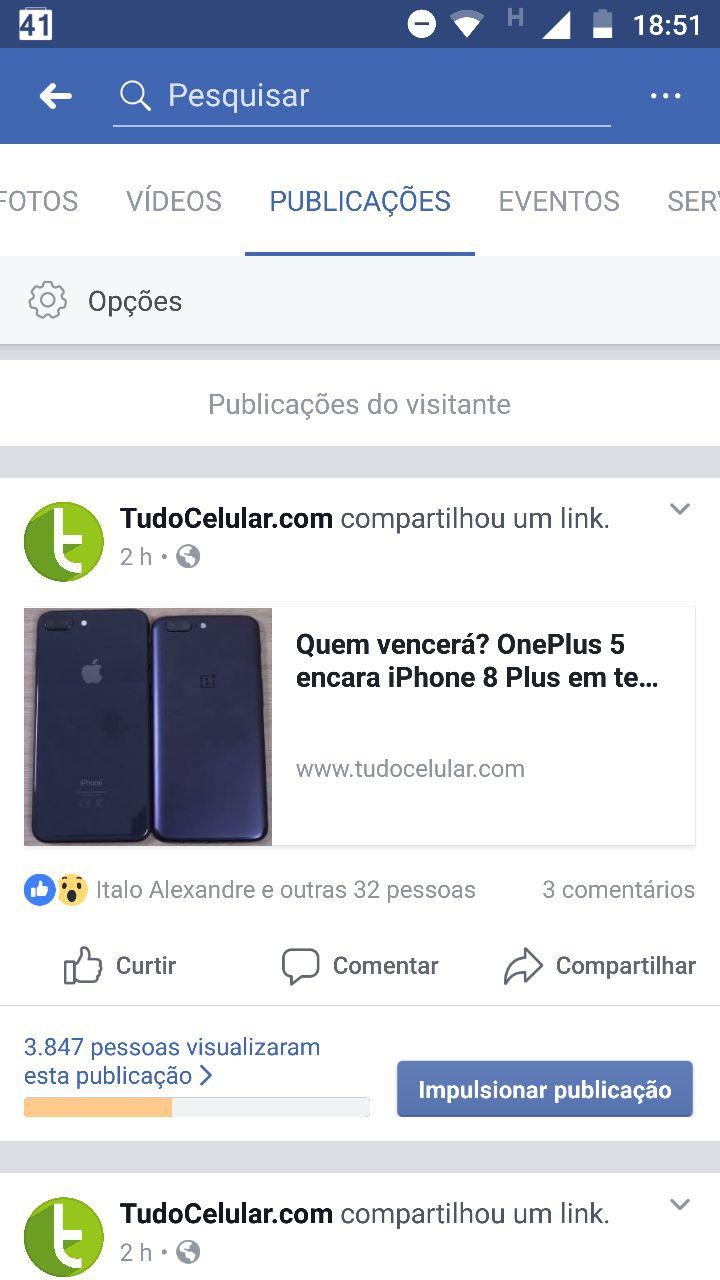Open the three-dot overflow menu

click(x=665, y=96)
